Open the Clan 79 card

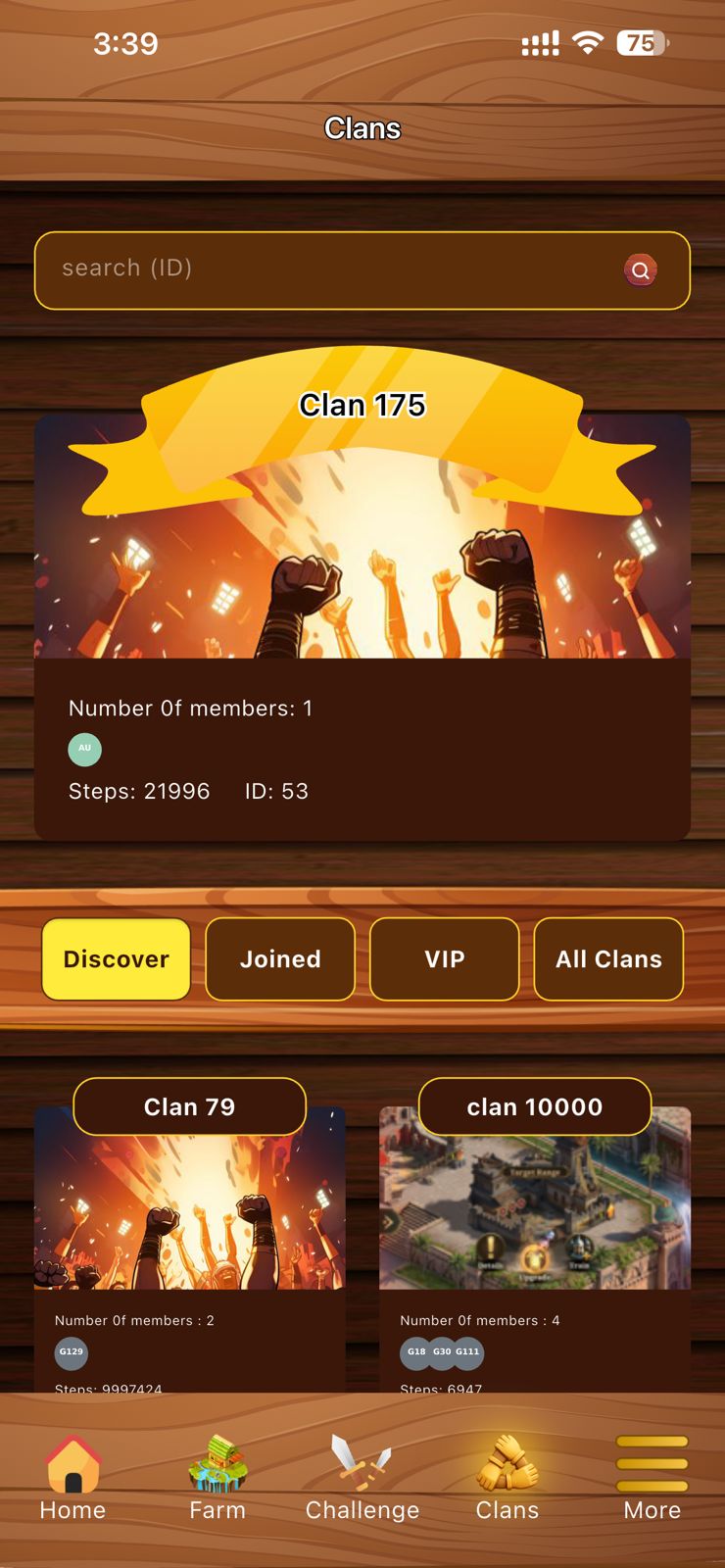[189, 1215]
